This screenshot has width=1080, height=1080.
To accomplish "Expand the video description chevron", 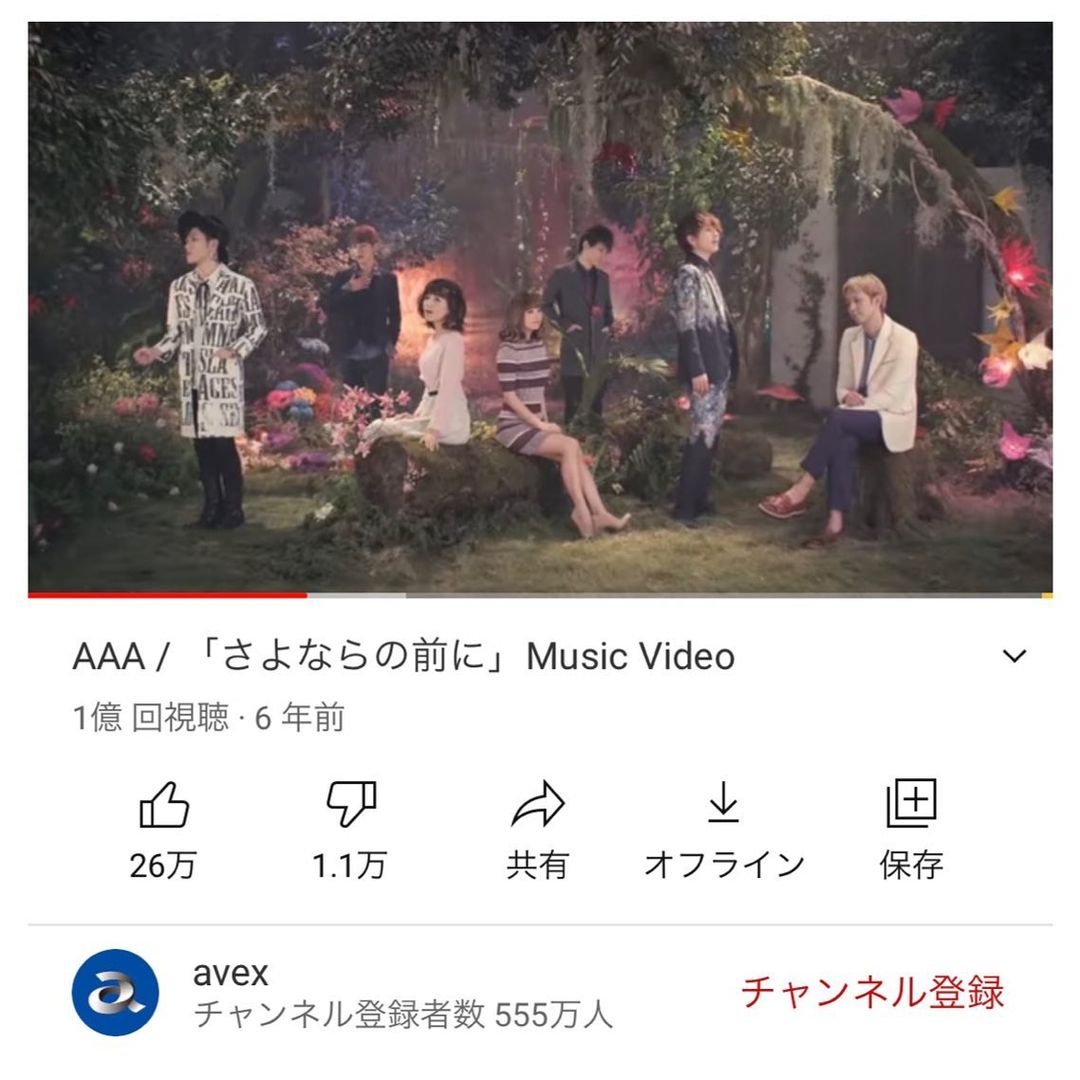I will [x=1014, y=657].
